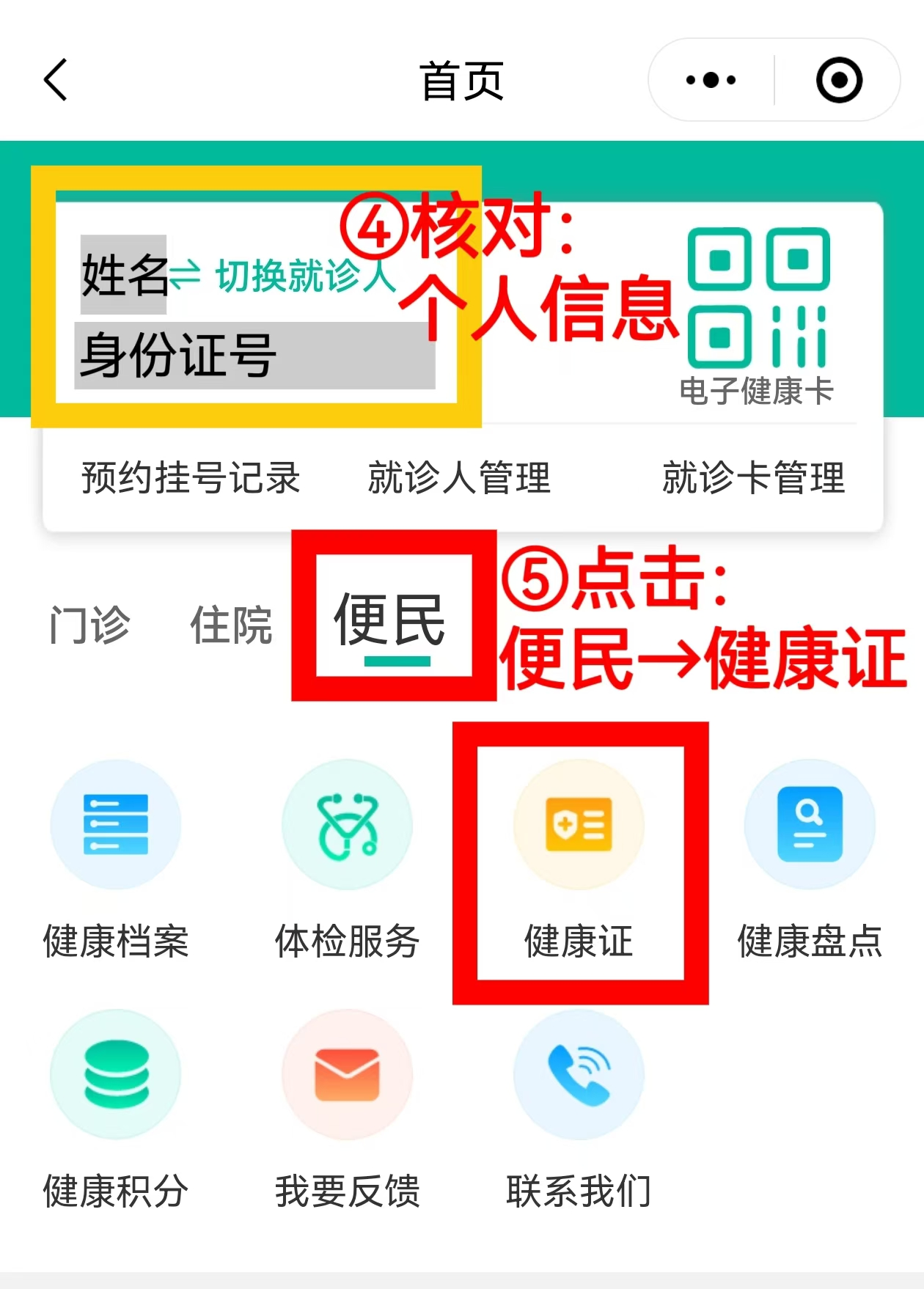Open 就诊卡管理
The height and width of the screenshot is (1289, 924).
click(x=753, y=478)
